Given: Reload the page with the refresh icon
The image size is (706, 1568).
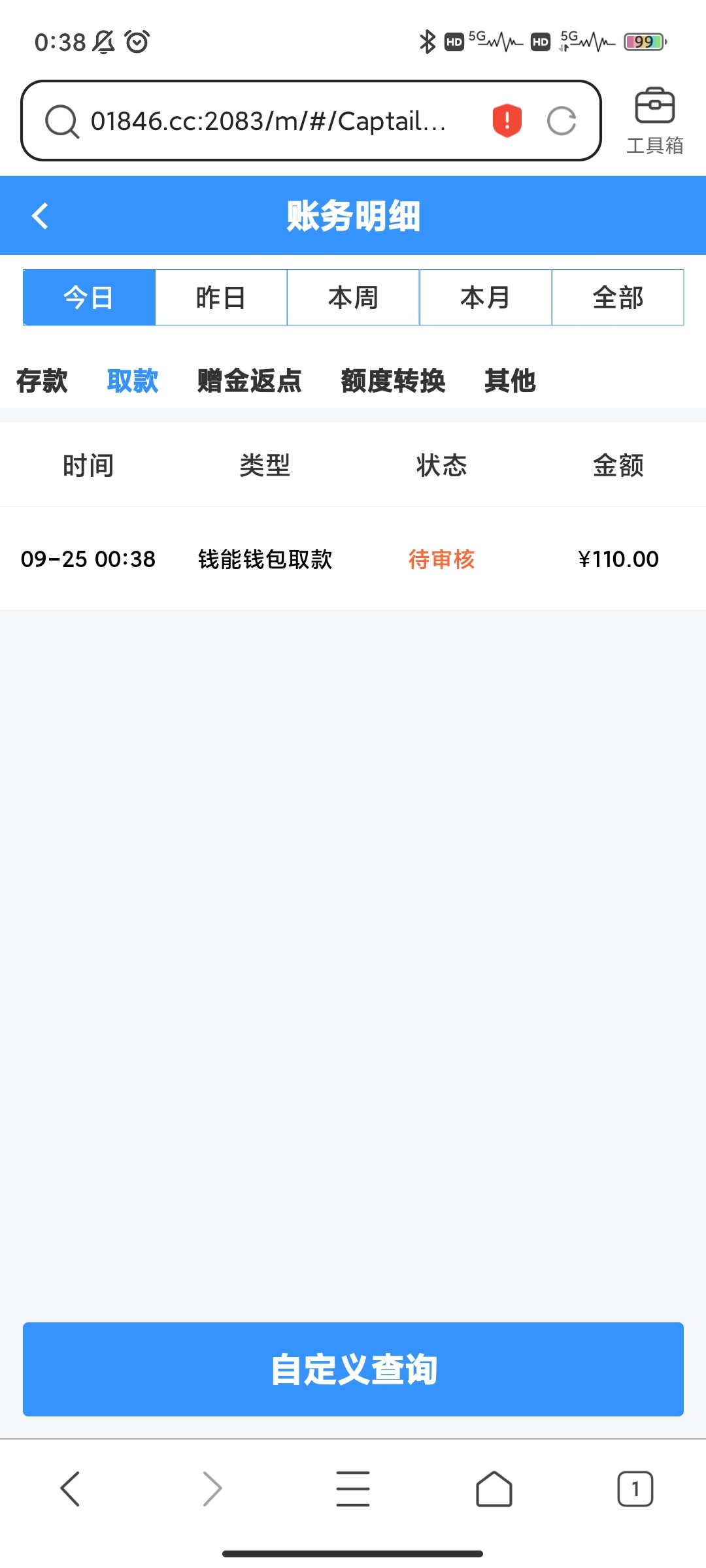Looking at the screenshot, I should point(561,122).
